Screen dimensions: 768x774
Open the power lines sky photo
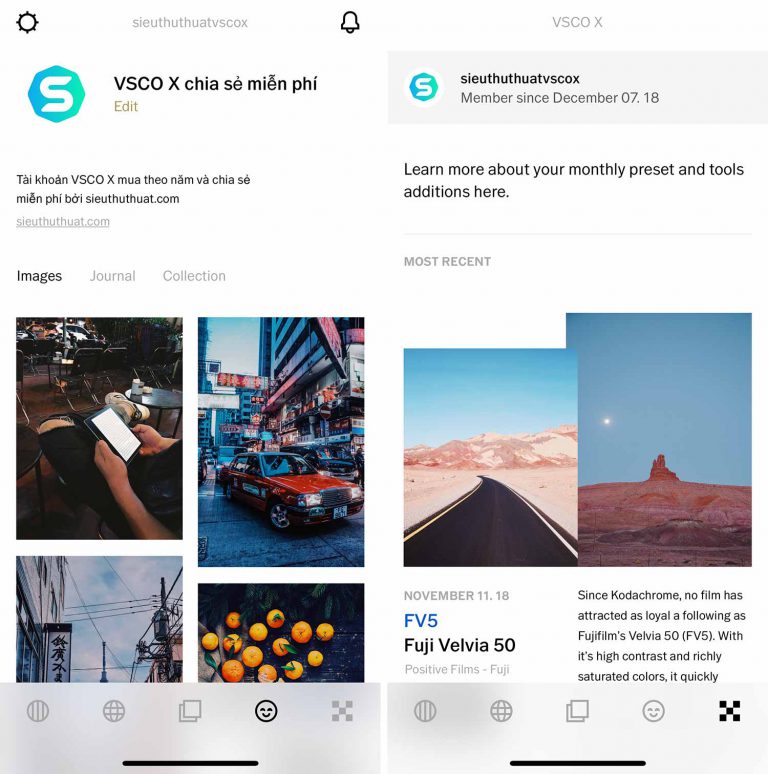click(x=99, y=618)
